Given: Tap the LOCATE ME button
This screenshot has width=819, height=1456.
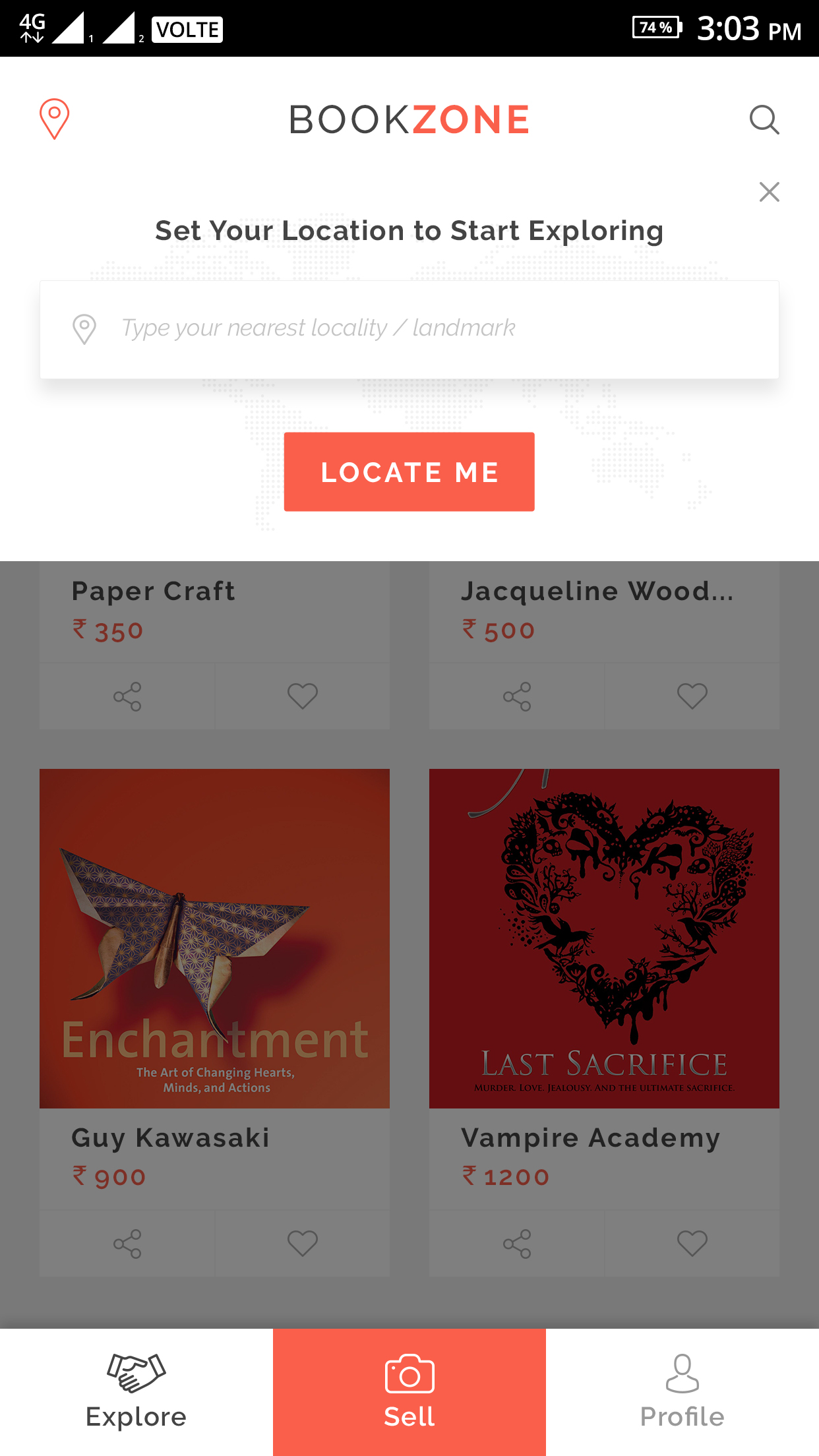Looking at the screenshot, I should [x=409, y=471].
